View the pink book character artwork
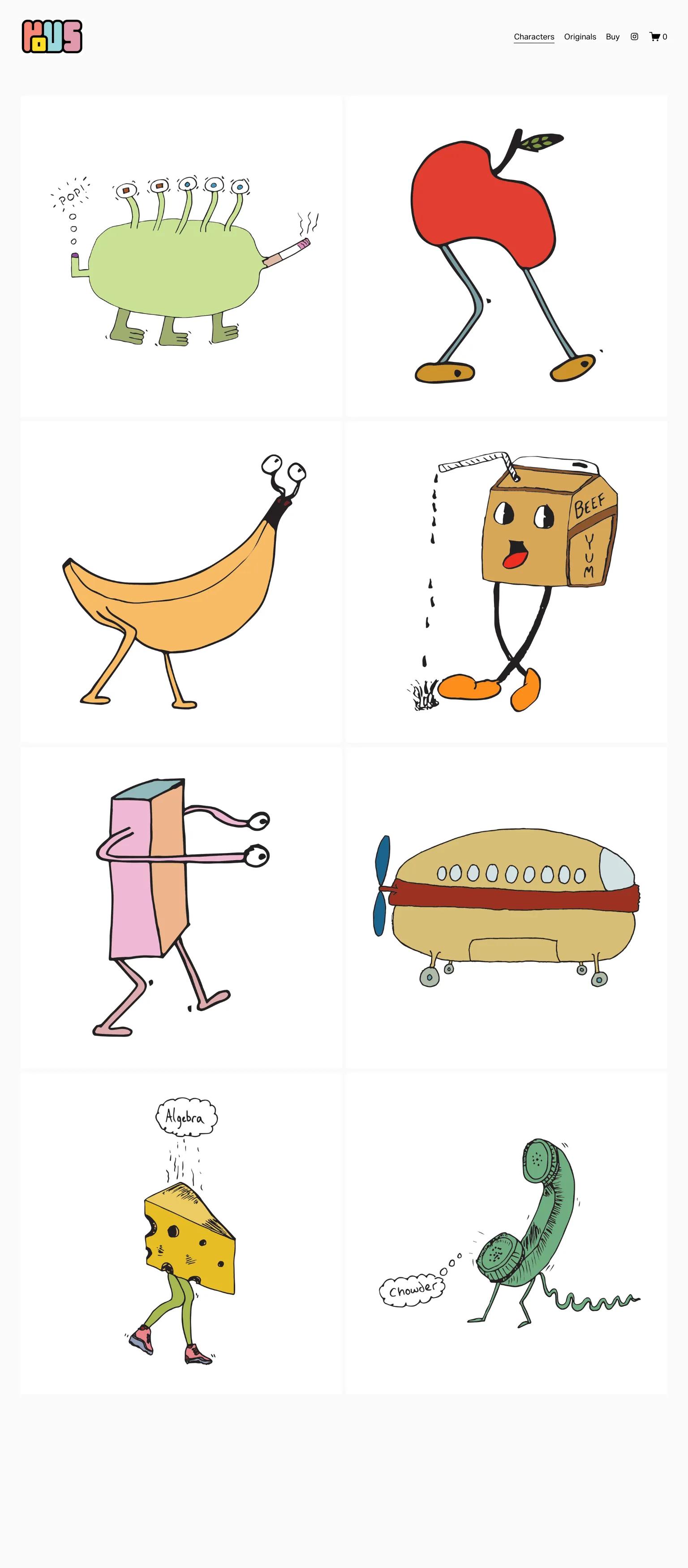Viewport: 688px width, 1568px height. (181, 908)
